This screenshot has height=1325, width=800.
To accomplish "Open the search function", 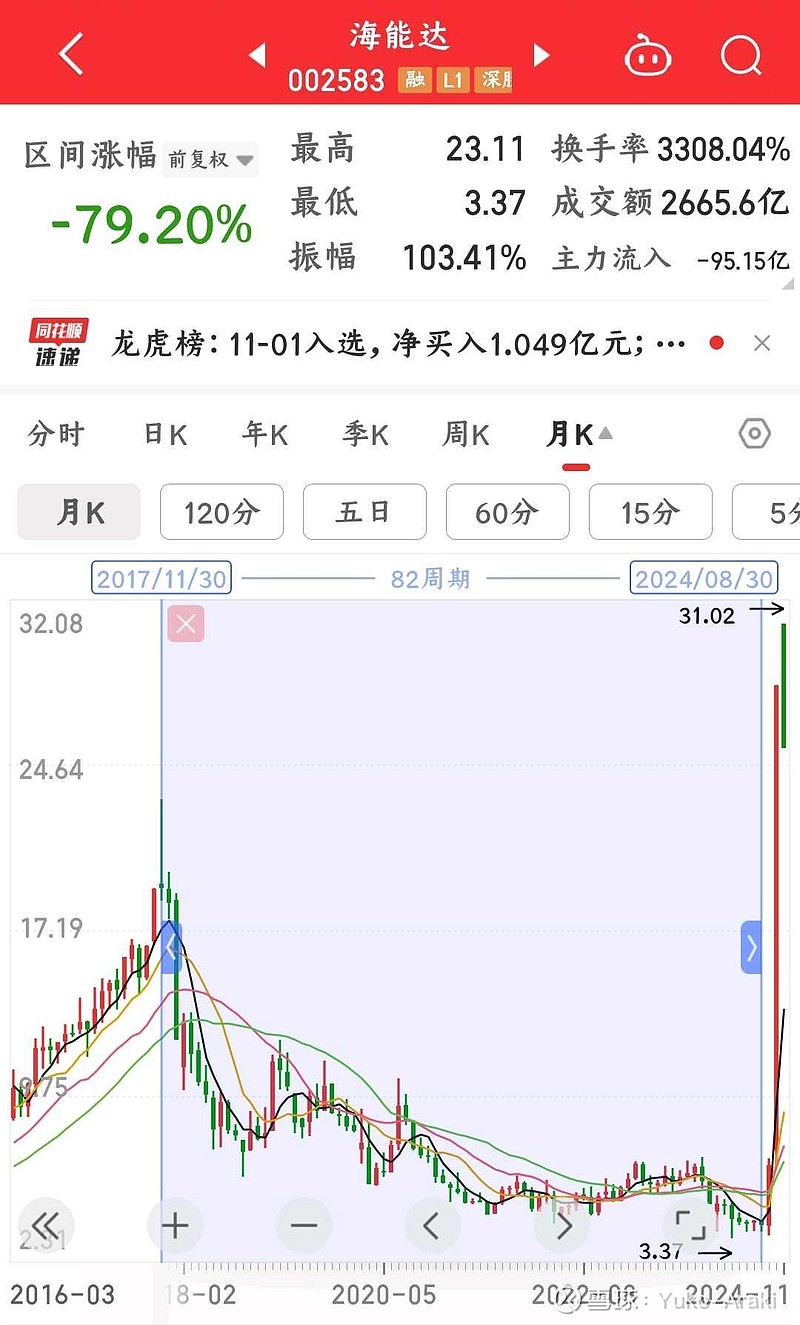I will point(741,57).
